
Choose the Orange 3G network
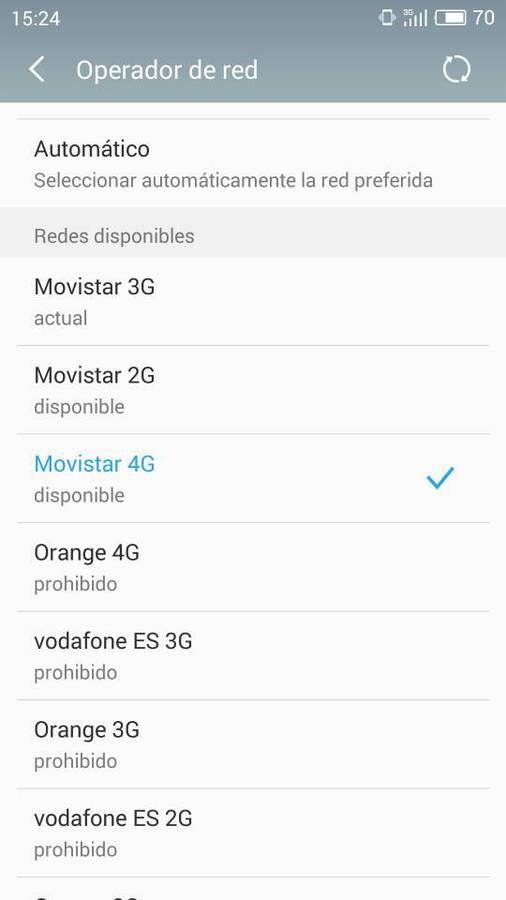[253, 744]
